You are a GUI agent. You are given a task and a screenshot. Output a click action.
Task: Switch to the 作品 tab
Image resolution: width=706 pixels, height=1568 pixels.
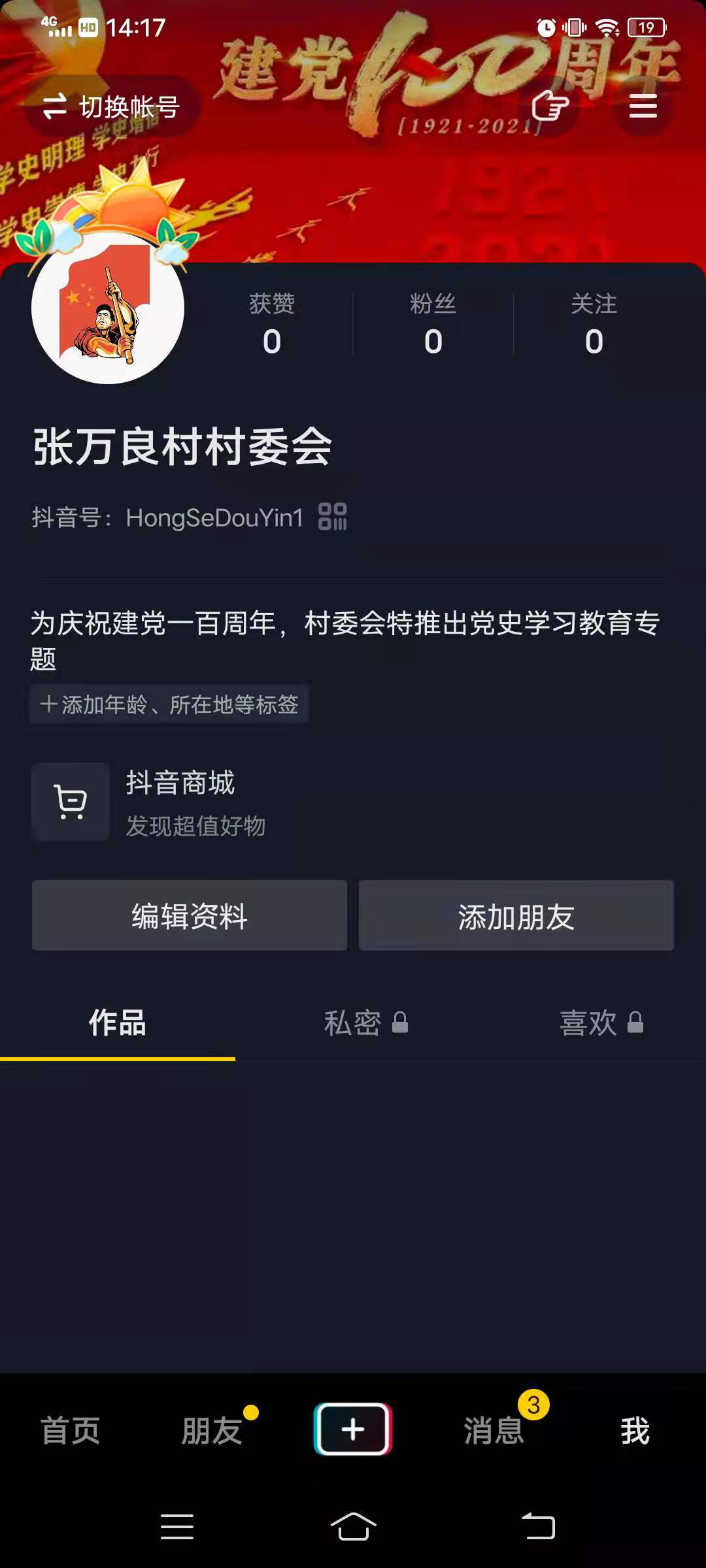click(118, 1022)
